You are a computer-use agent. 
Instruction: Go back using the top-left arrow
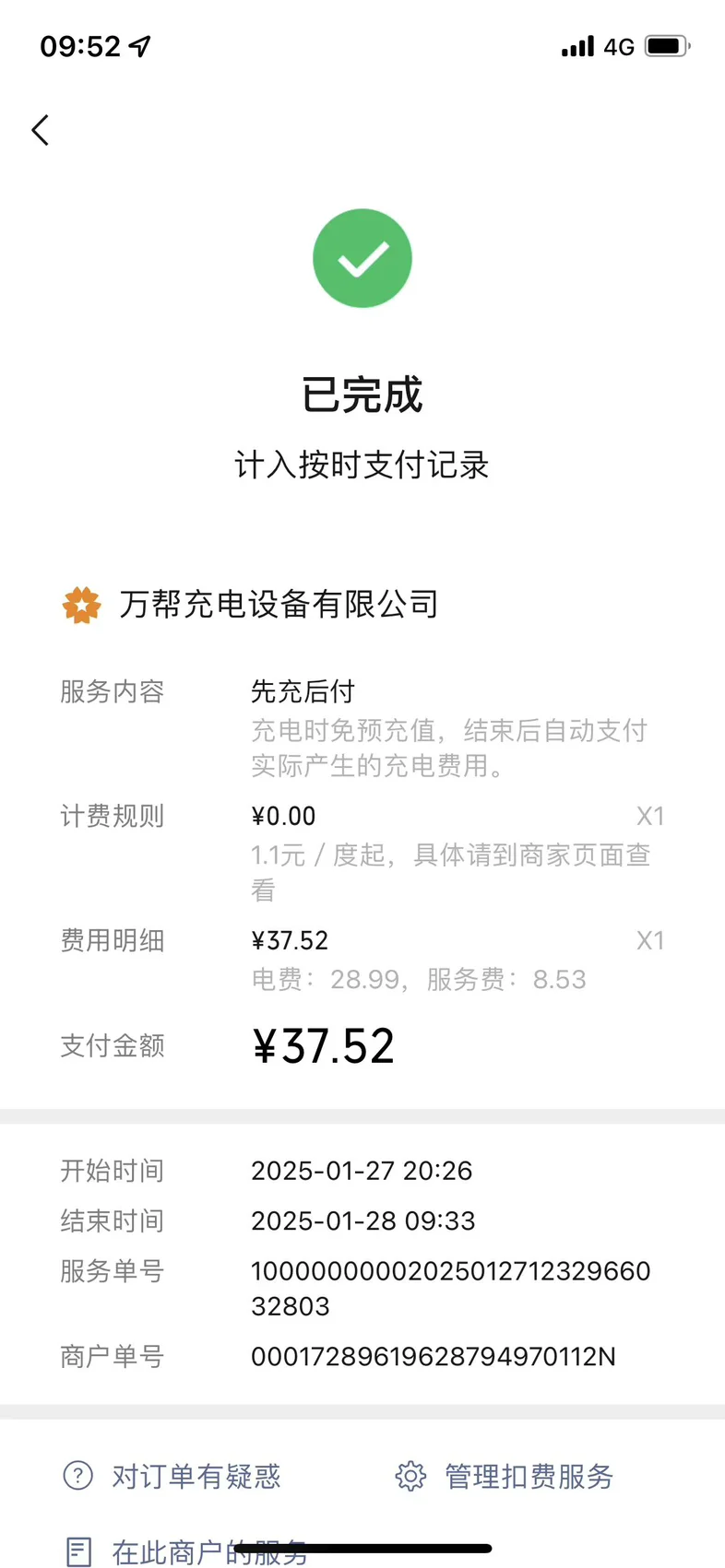pyautogui.click(x=40, y=130)
